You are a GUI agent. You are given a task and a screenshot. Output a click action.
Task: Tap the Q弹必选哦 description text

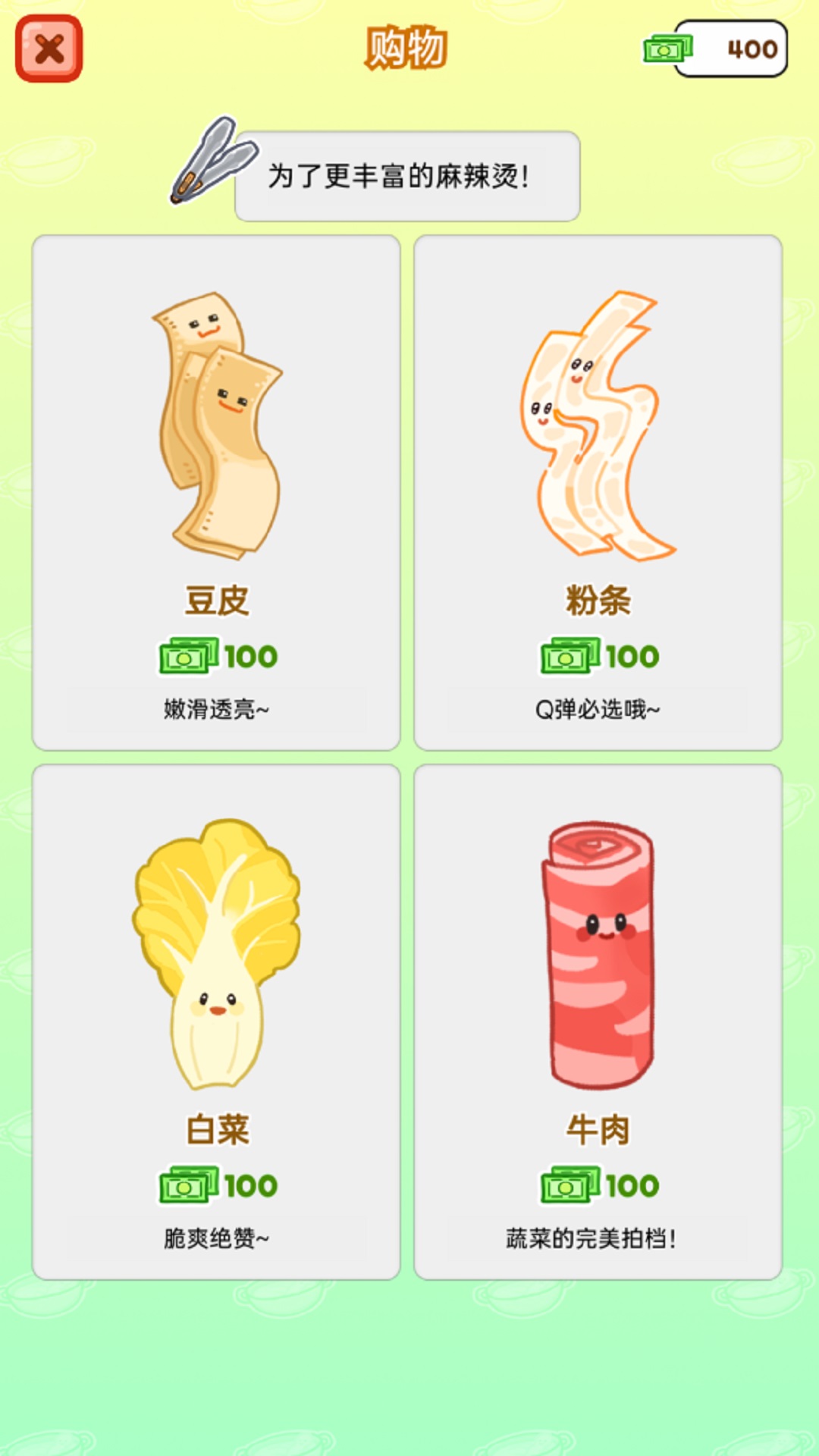tap(594, 709)
